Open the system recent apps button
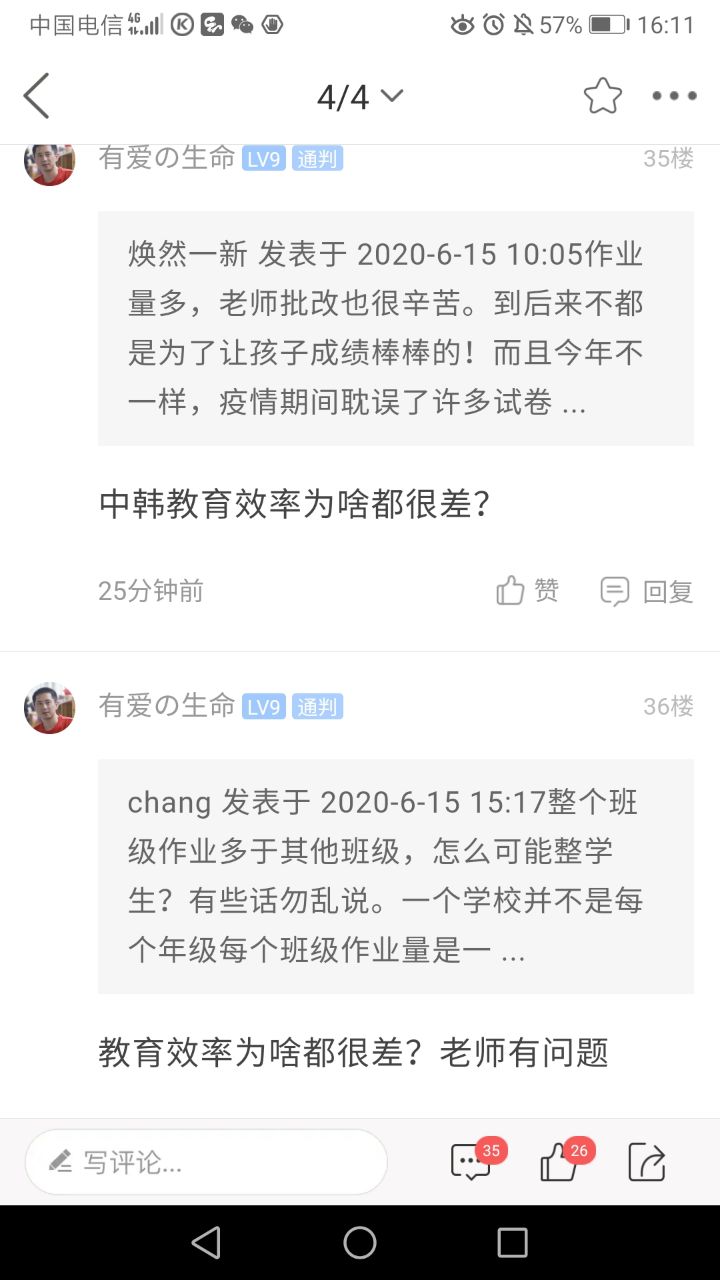Screen dimensions: 720x1280 [512, 1242]
